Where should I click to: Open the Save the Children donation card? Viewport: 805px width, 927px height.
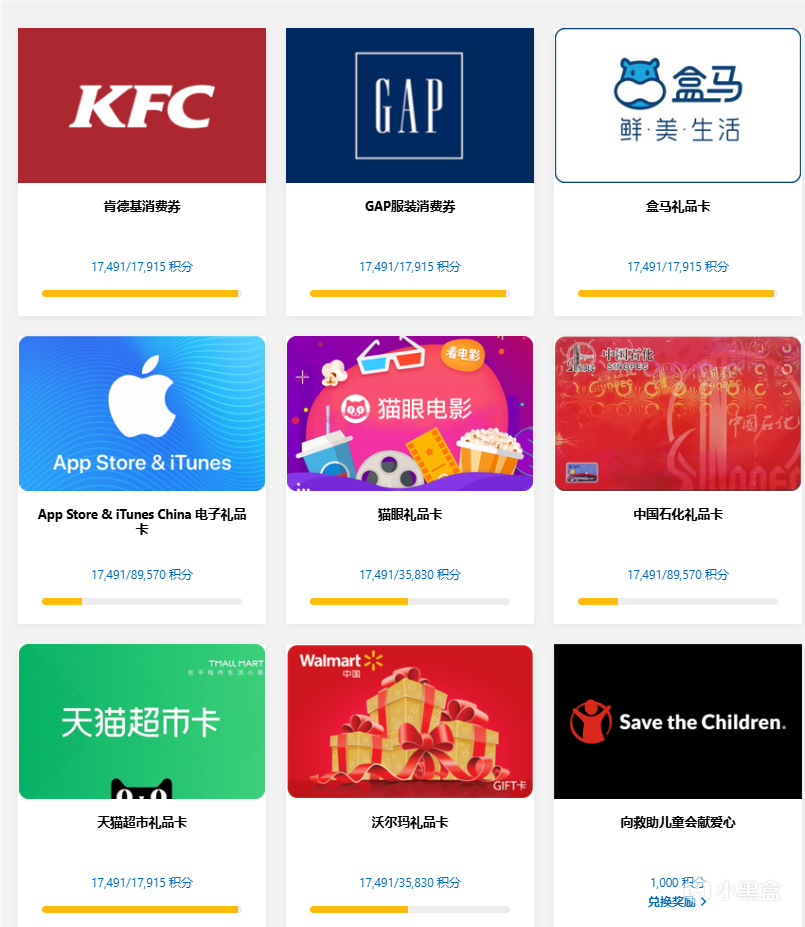tap(678, 721)
